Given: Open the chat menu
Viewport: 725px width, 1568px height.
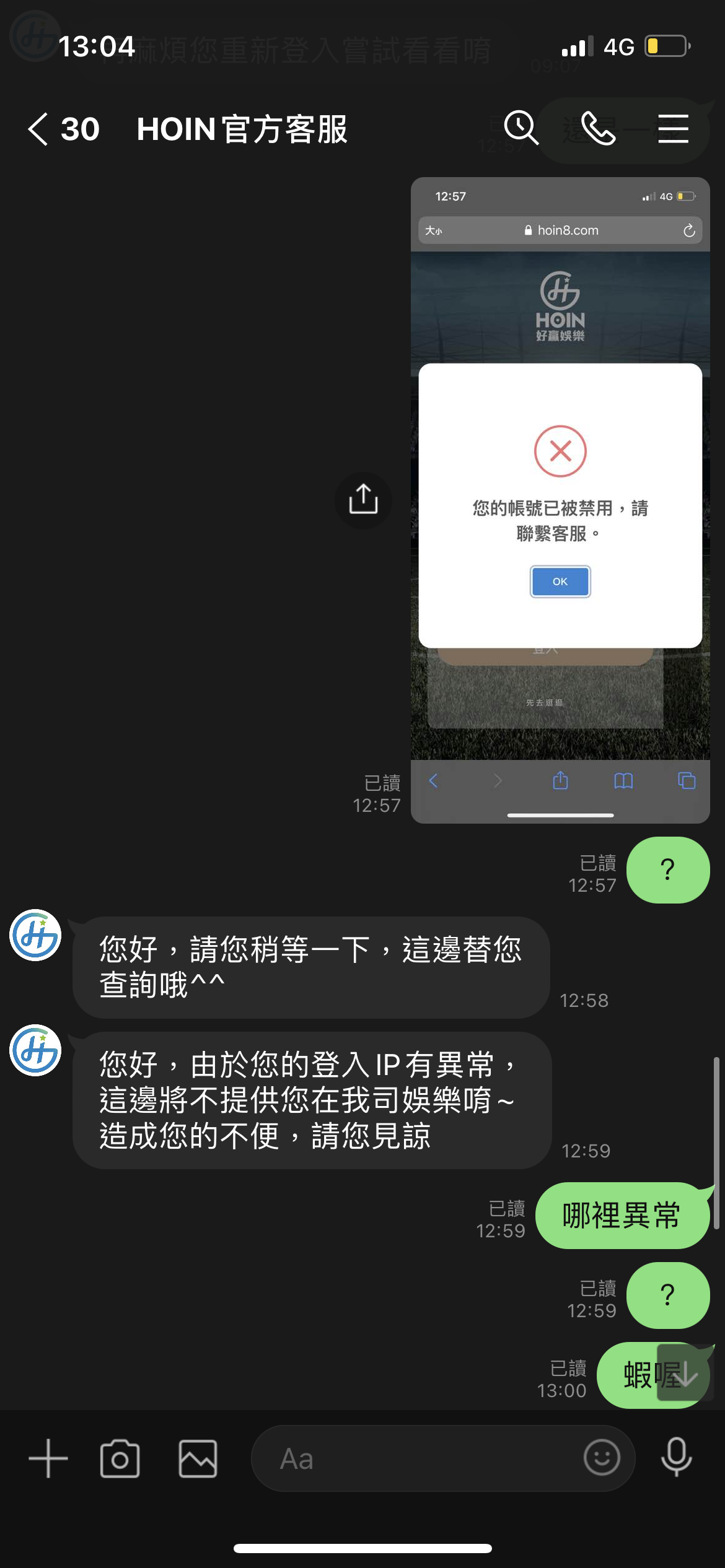Looking at the screenshot, I should pos(673,128).
